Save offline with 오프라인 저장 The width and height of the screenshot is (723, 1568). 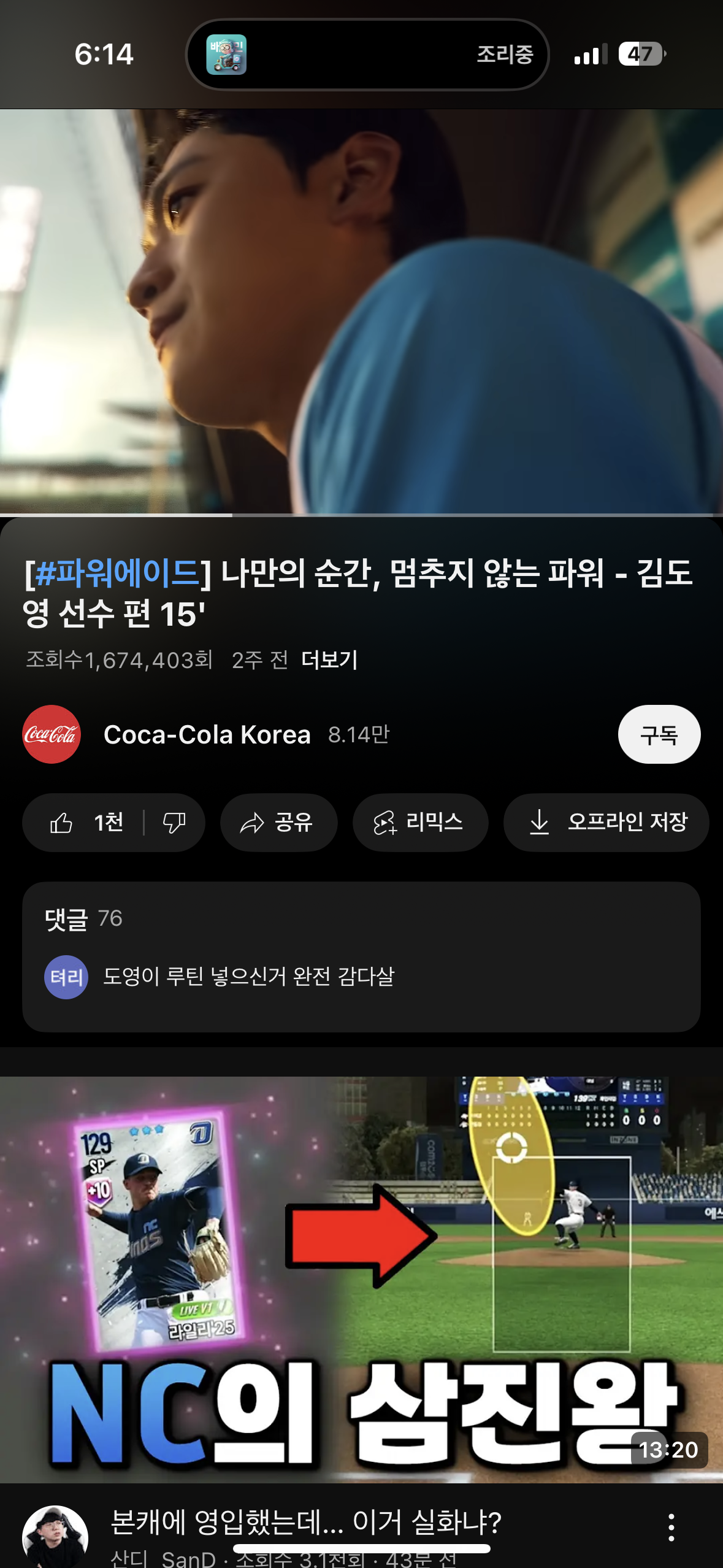(x=606, y=823)
